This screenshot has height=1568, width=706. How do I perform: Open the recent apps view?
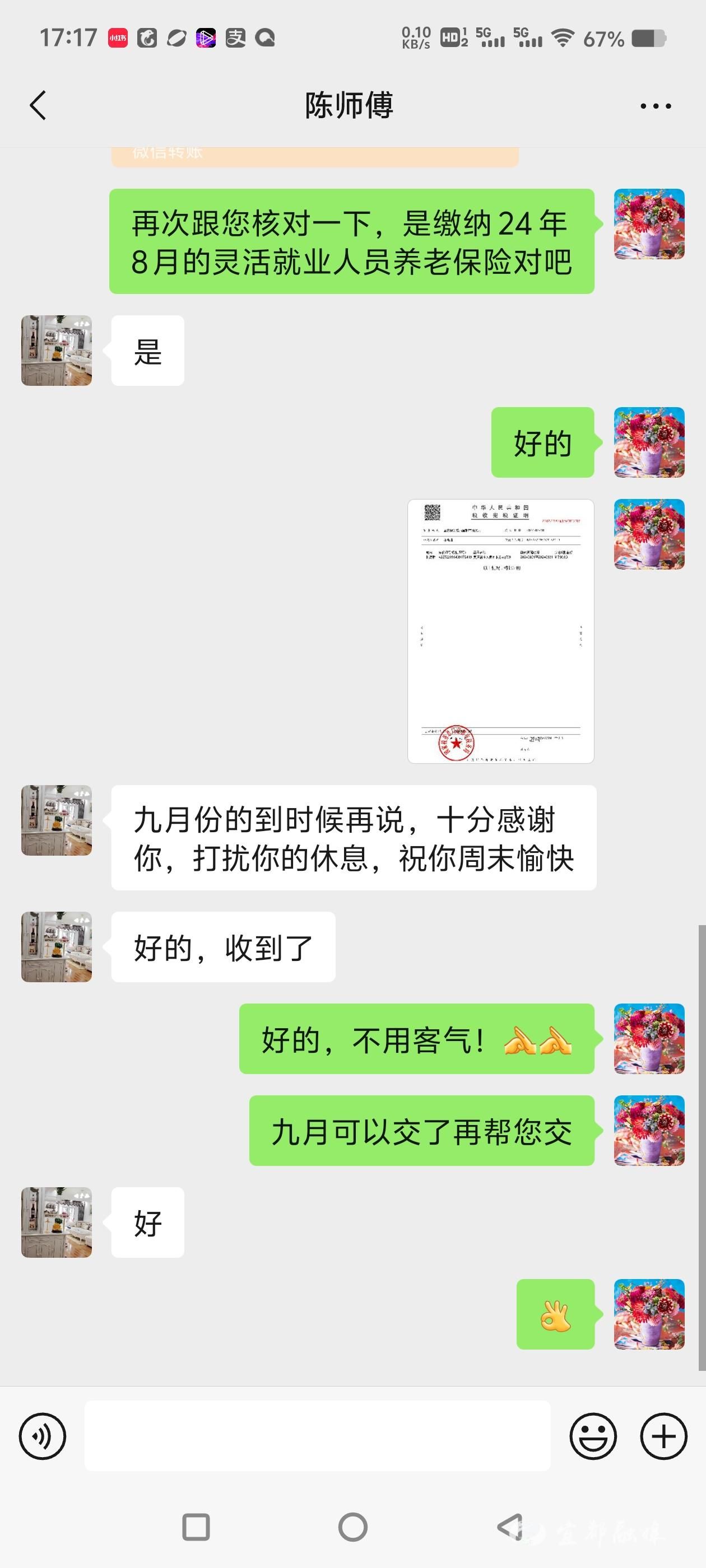[196, 1527]
